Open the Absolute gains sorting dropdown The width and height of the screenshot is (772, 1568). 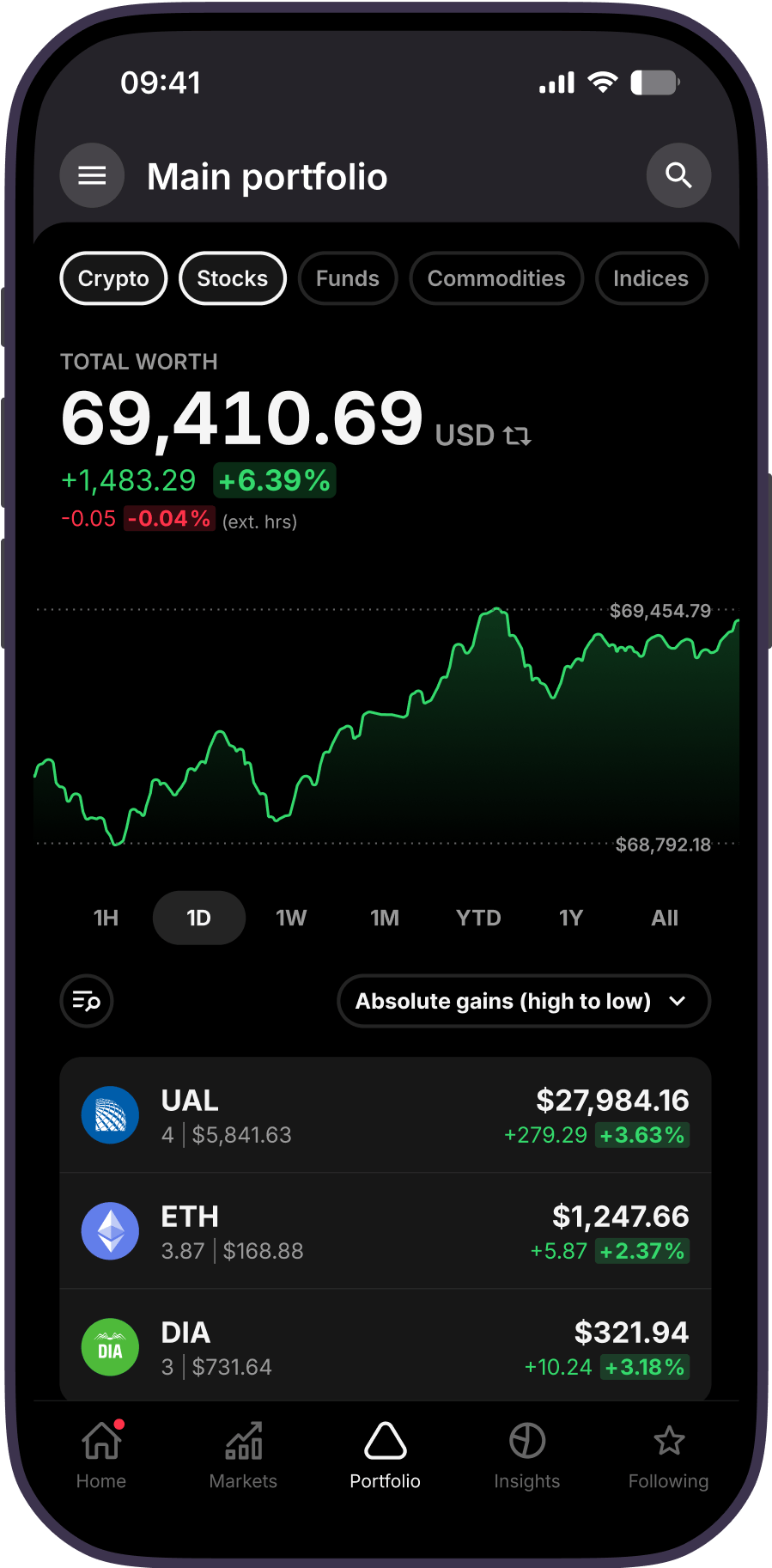point(523,1001)
